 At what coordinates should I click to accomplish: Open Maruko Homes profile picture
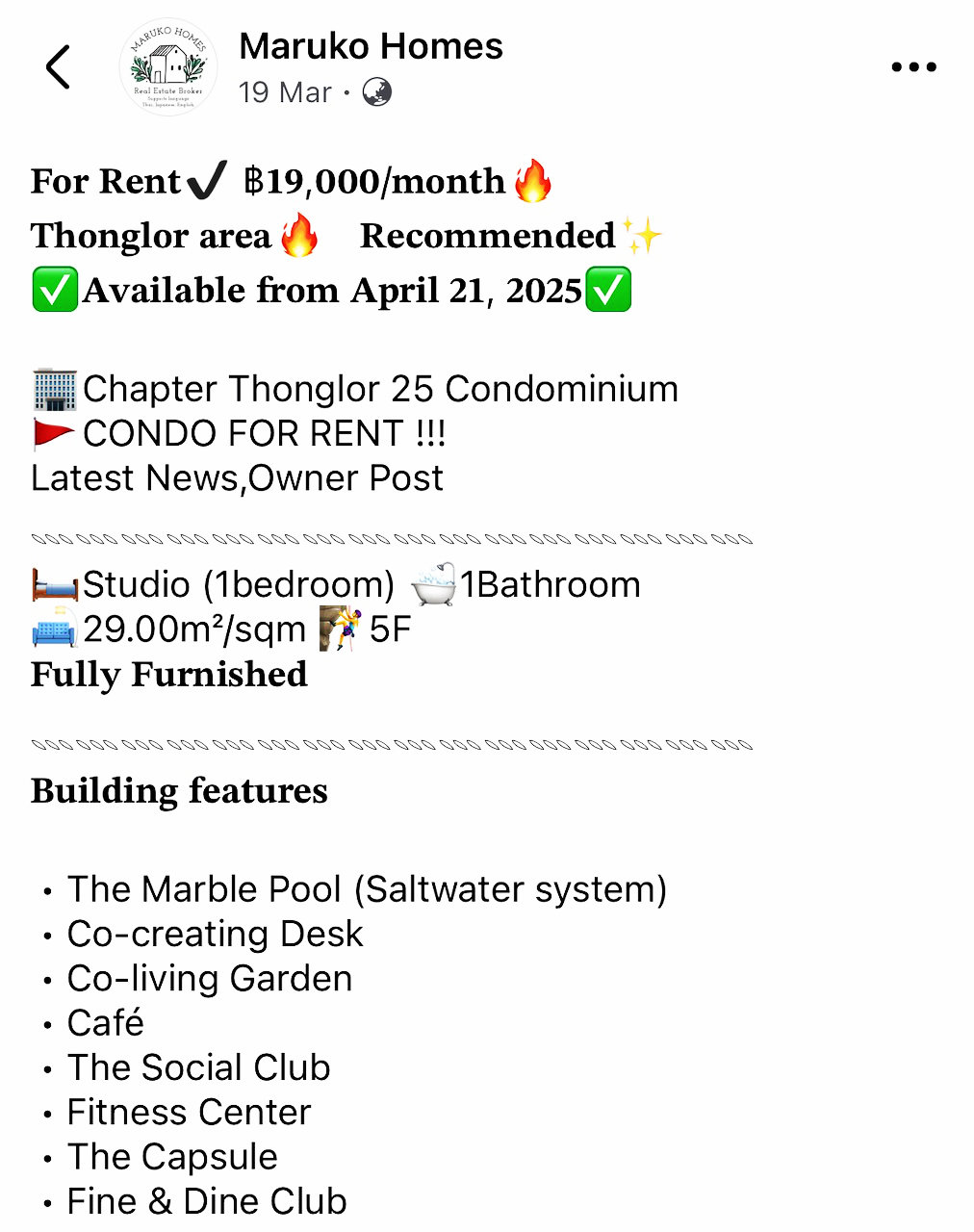[x=168, y=67]
